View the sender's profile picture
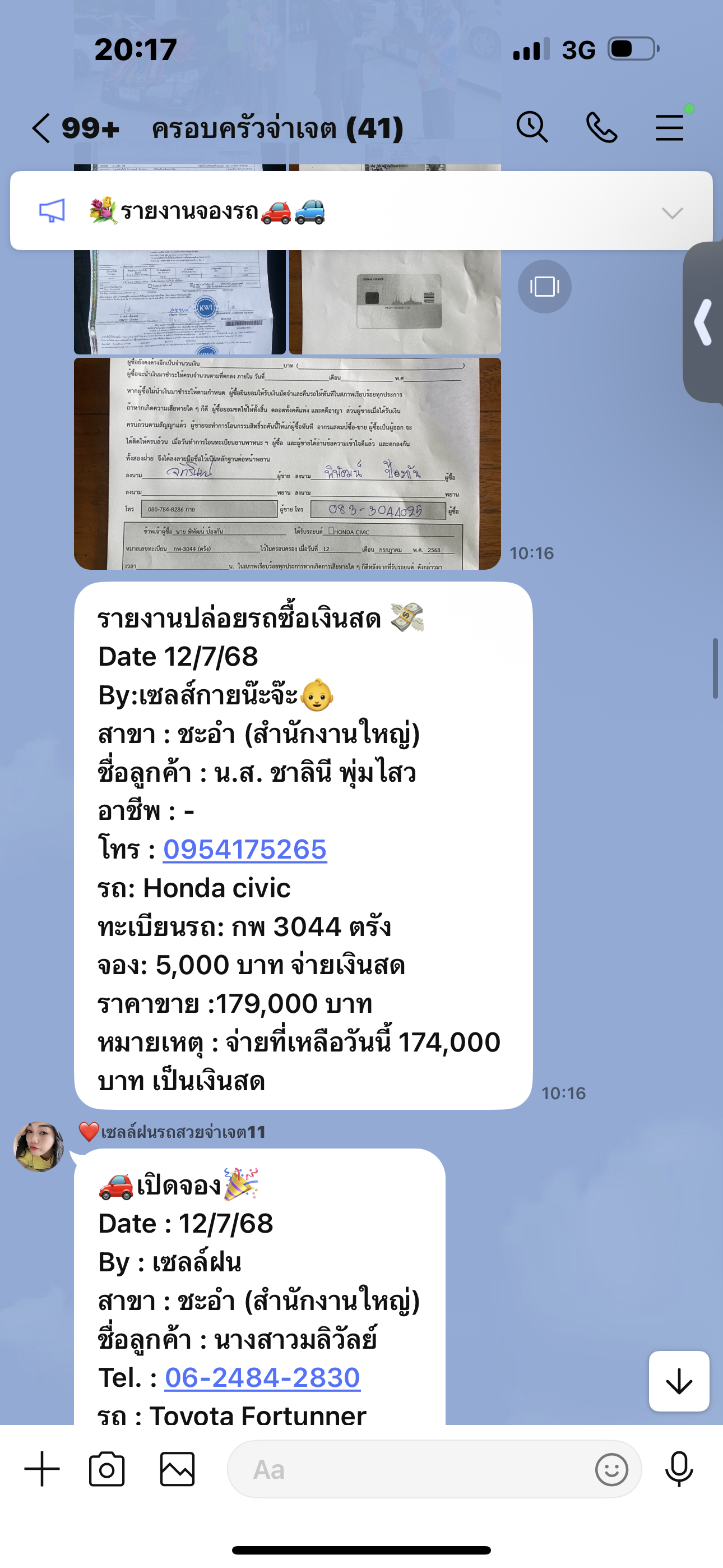Screen dimensions: 723x1568 click(x=39, y=1146)
